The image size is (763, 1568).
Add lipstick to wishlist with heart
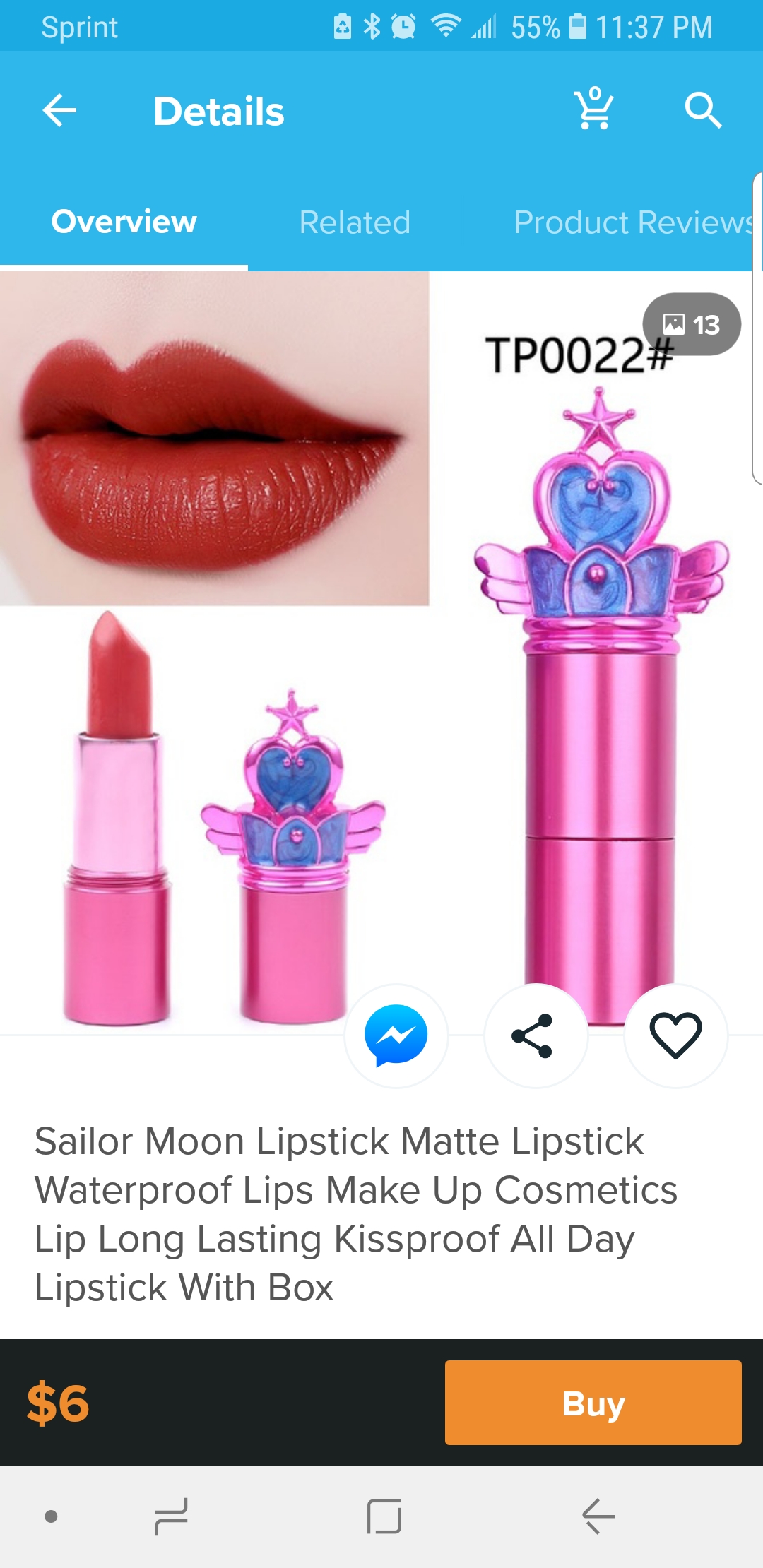[x=675, y=1035]
